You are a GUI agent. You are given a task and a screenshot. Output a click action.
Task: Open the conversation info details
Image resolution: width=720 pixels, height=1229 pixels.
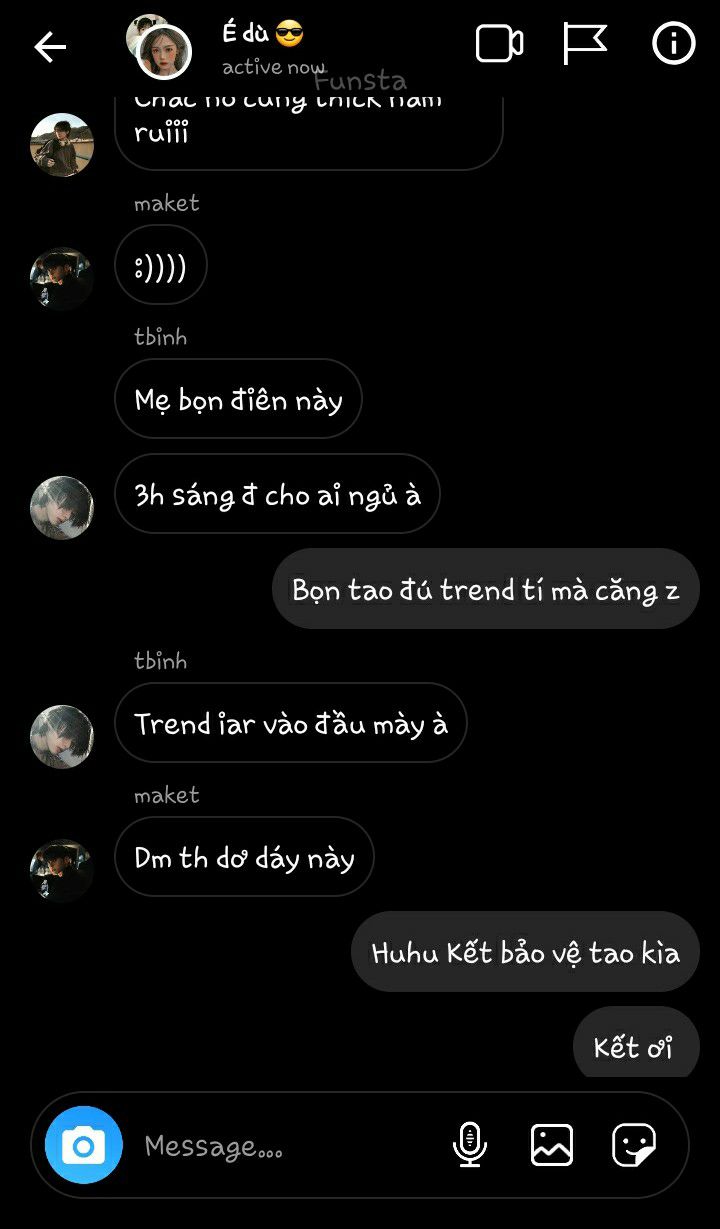[x=673, y=44]
